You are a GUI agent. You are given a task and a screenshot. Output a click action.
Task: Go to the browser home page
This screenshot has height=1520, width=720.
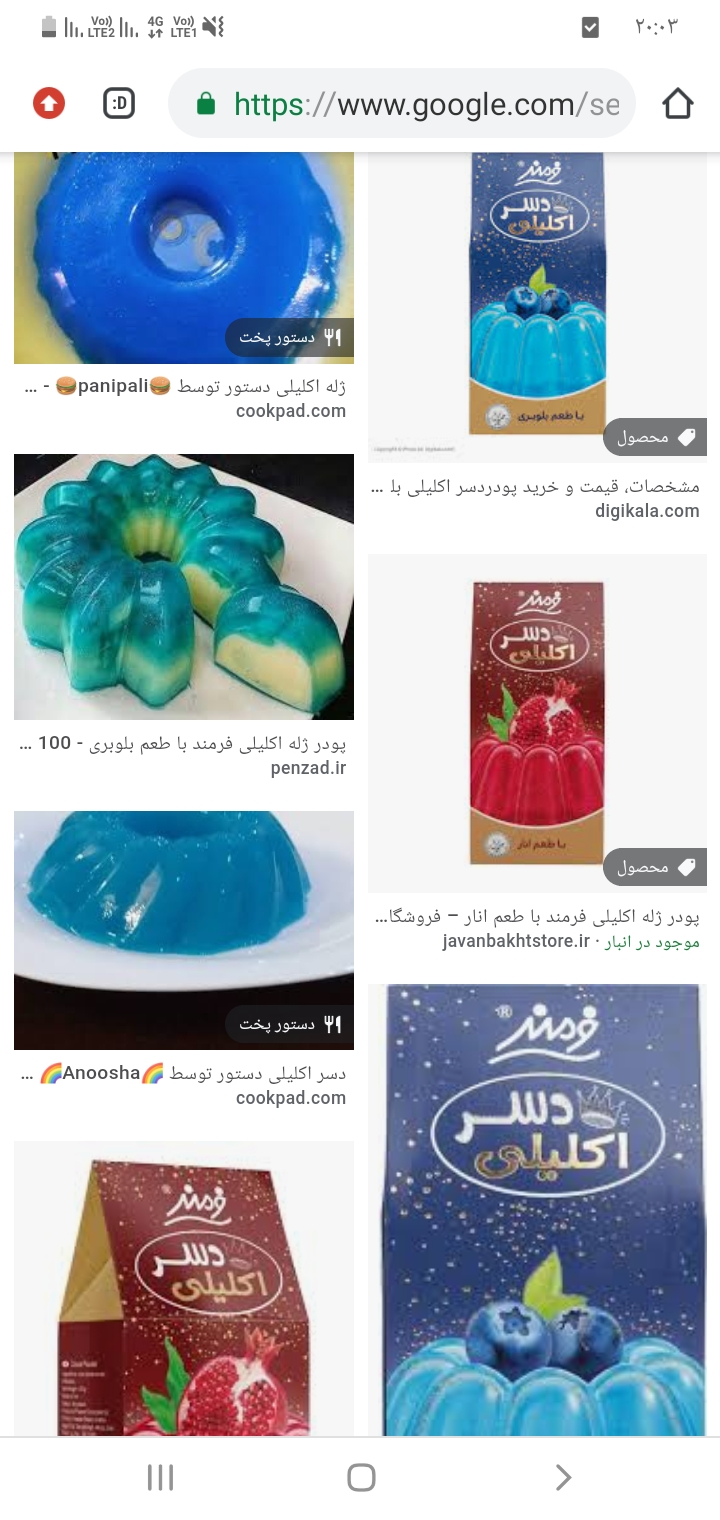tap(677, 104)
